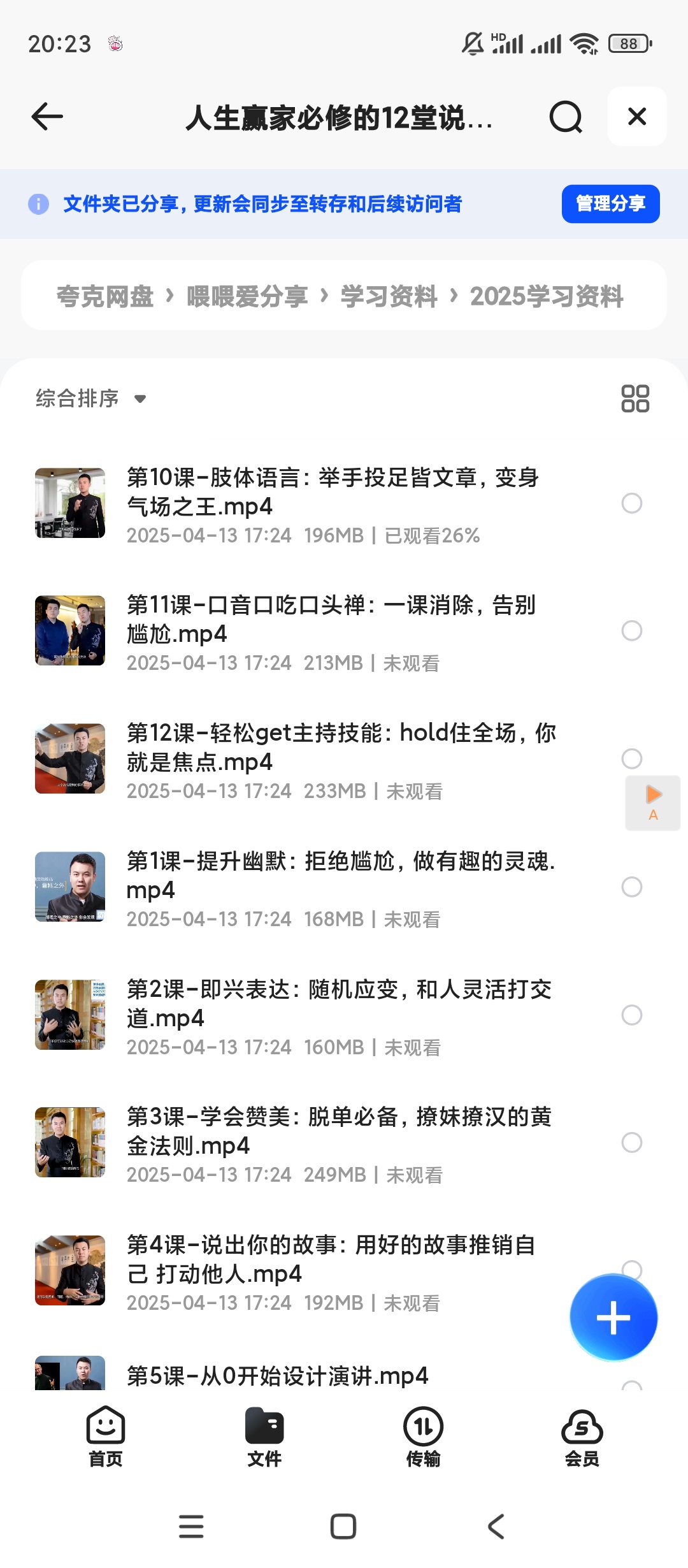Open the 第2课 video thumbnail
The width and height of the screenshot is (688, 1568).
[70, 1015]
